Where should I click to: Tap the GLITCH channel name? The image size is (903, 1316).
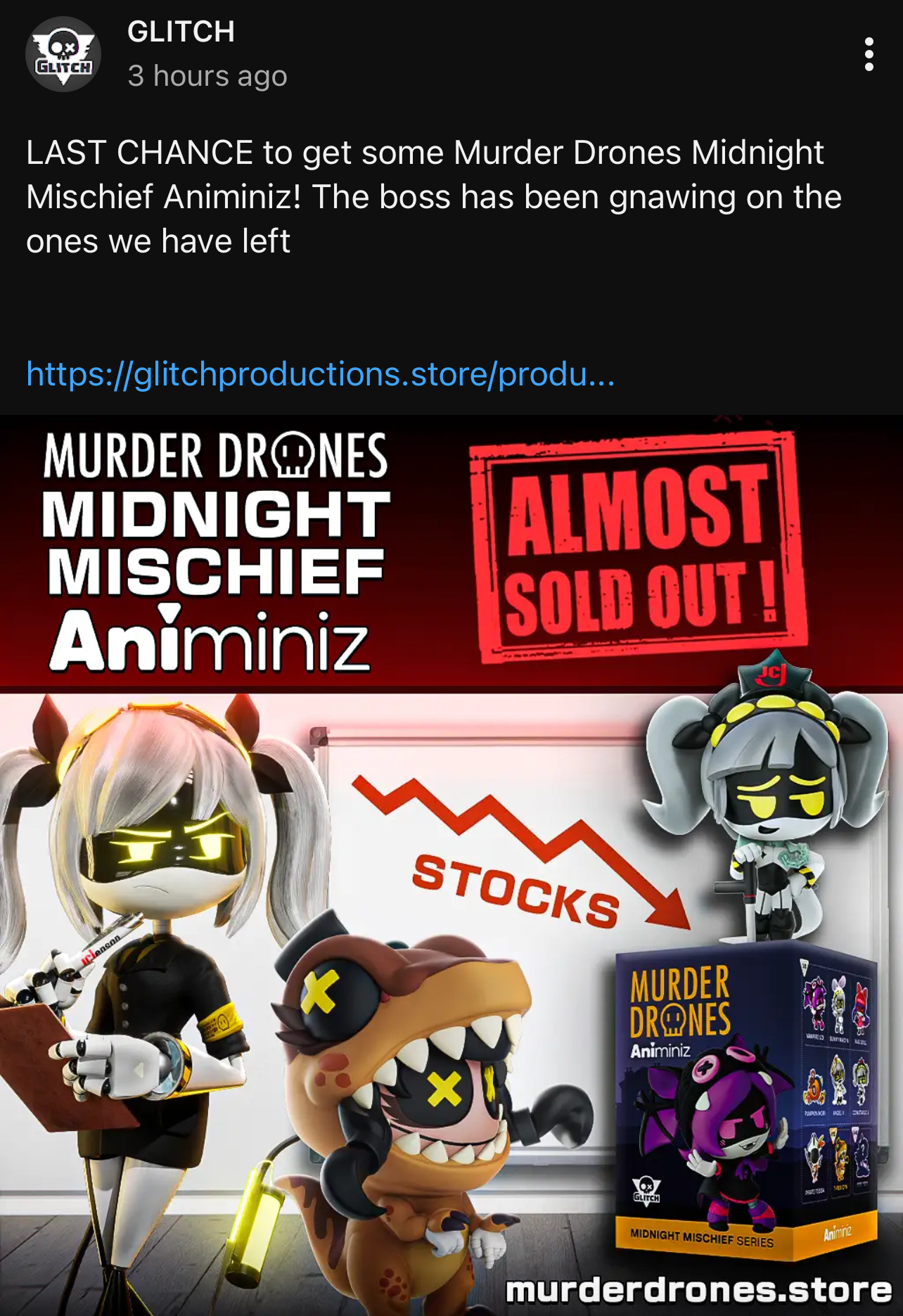pyautogui.click(x=181, y=32)
